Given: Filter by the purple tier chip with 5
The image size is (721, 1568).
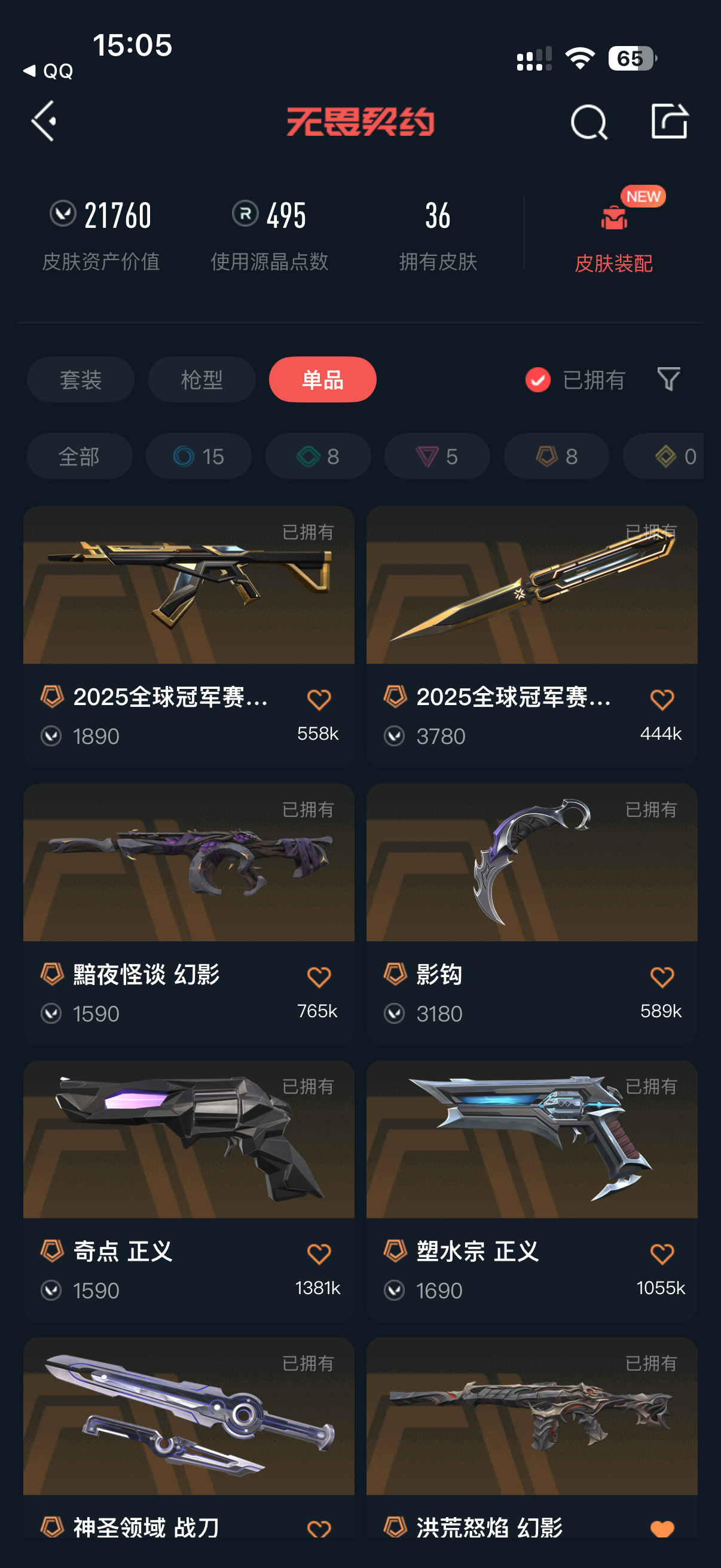Looking at the screenshot, I should pyautogui.click(x=437, y=456).
